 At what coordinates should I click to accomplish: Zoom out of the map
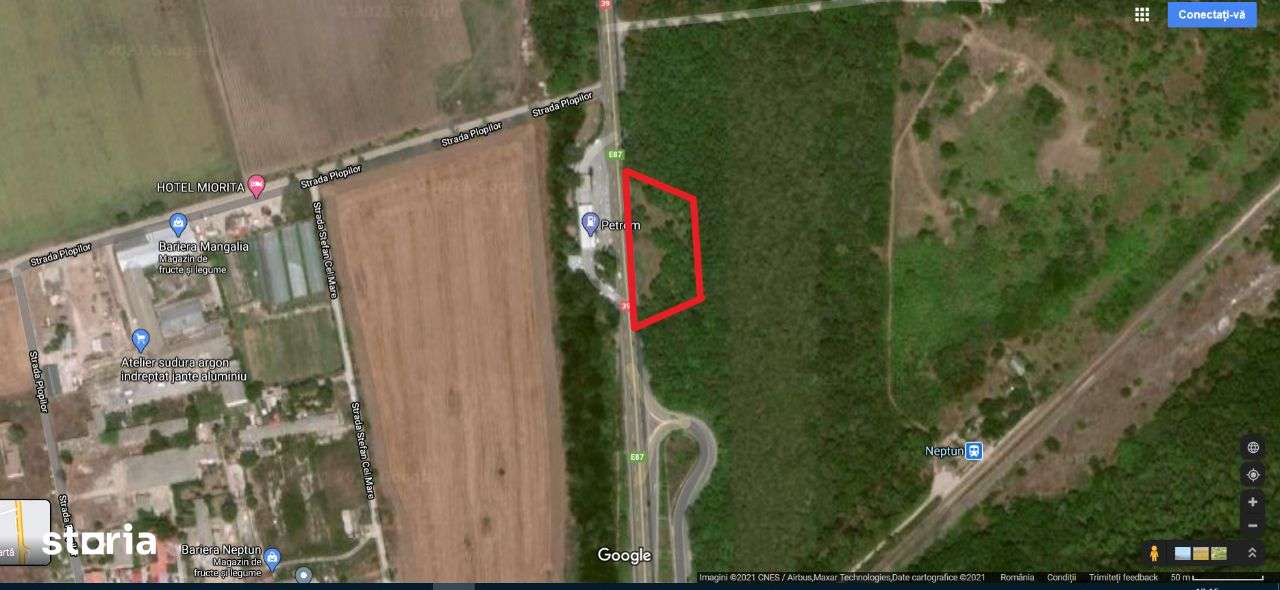tap(1253, 526)
